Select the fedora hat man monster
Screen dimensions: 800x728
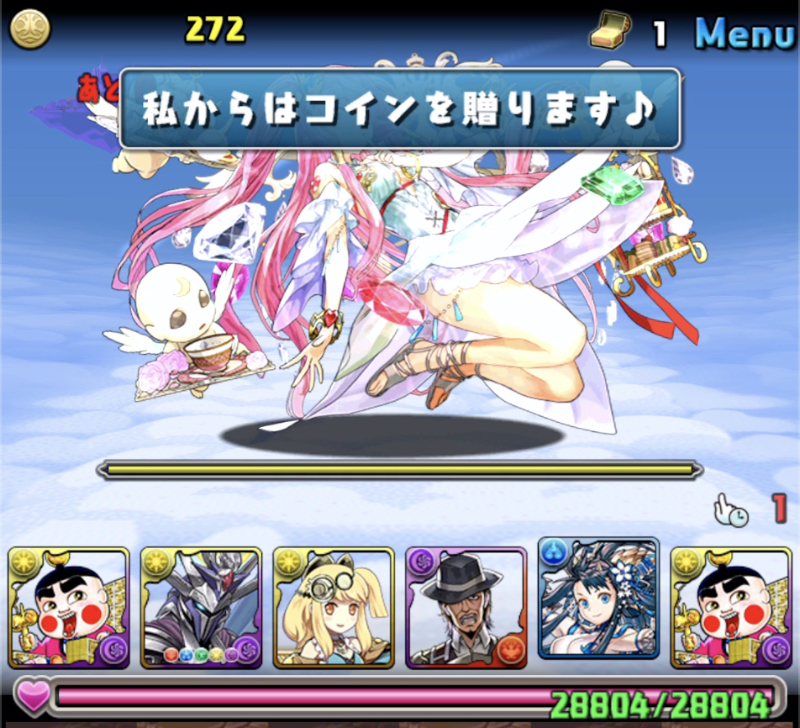(x=466, y=607)
